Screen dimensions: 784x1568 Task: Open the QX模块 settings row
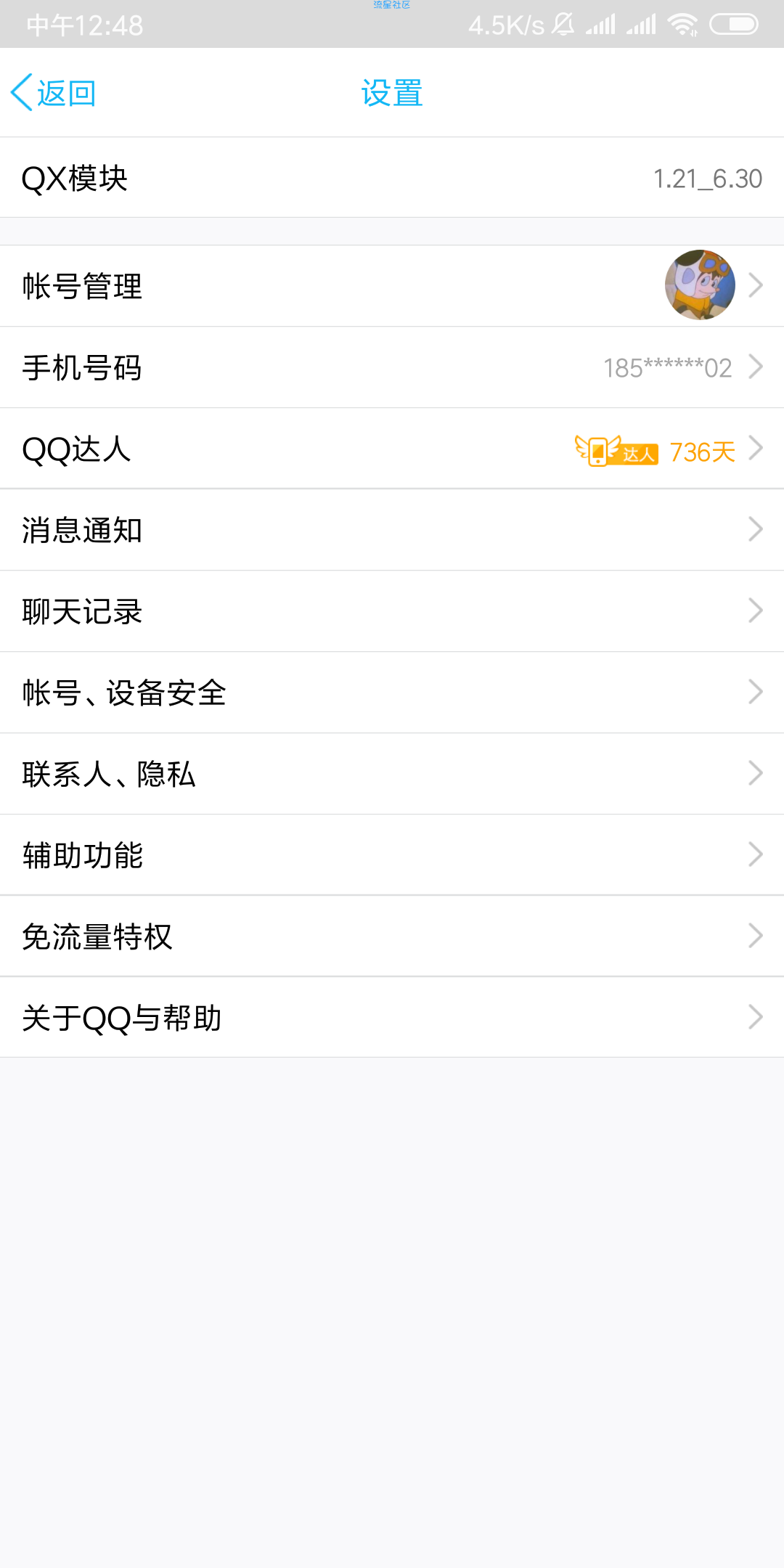(392, 178)
